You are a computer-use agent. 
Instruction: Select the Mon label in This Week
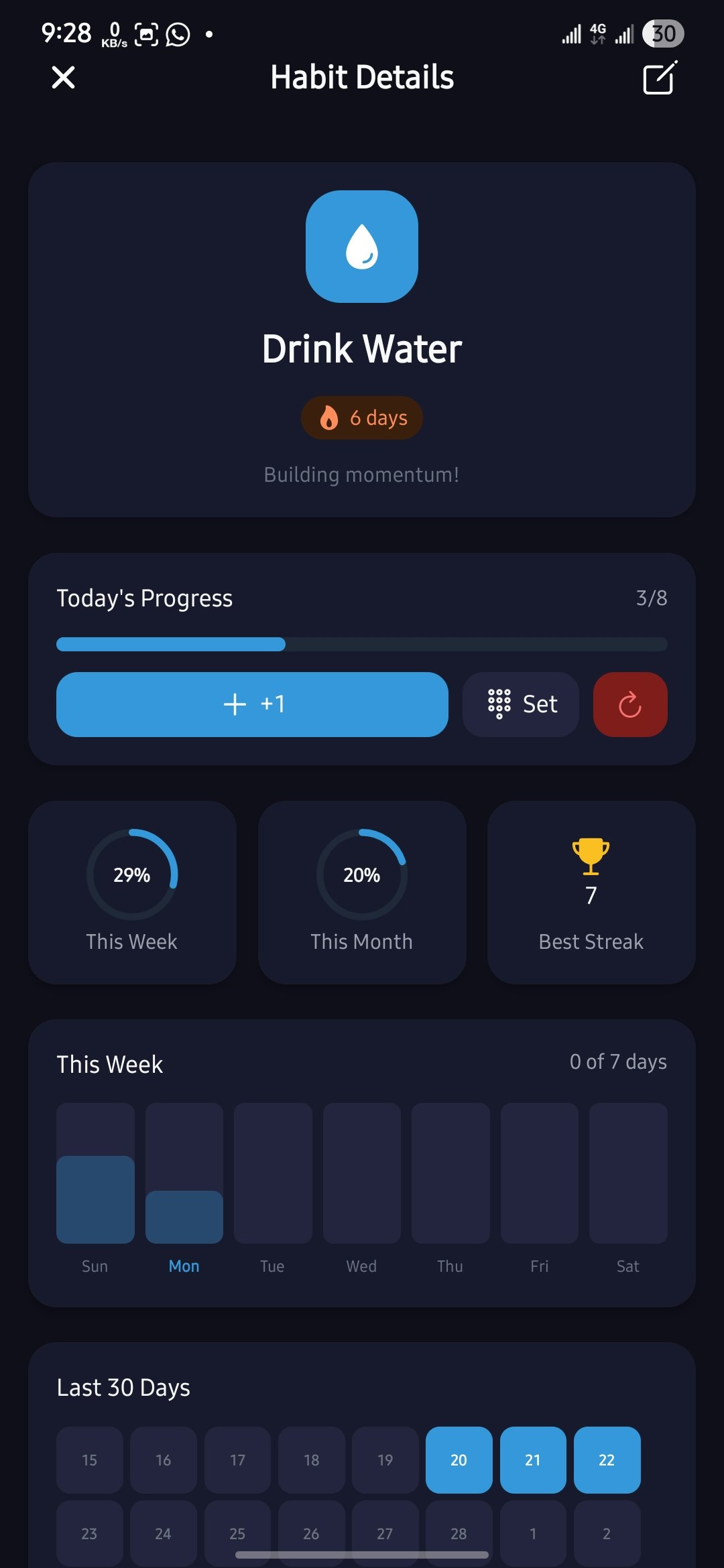click(184, 1266)
